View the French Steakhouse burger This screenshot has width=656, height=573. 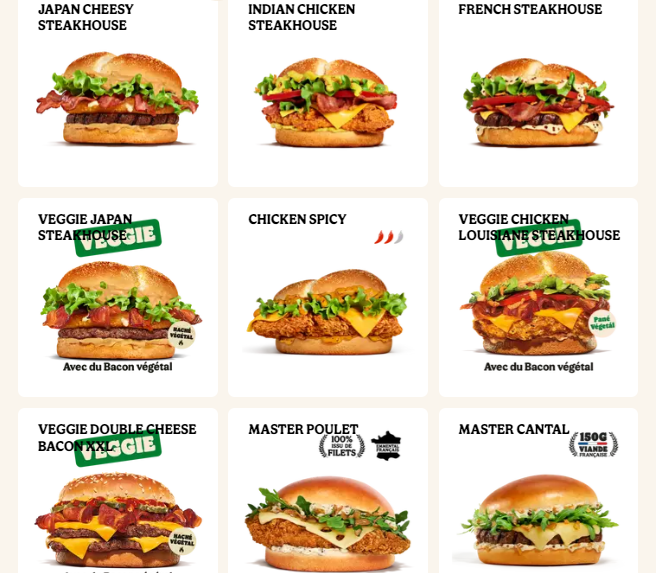pos(538,98)
